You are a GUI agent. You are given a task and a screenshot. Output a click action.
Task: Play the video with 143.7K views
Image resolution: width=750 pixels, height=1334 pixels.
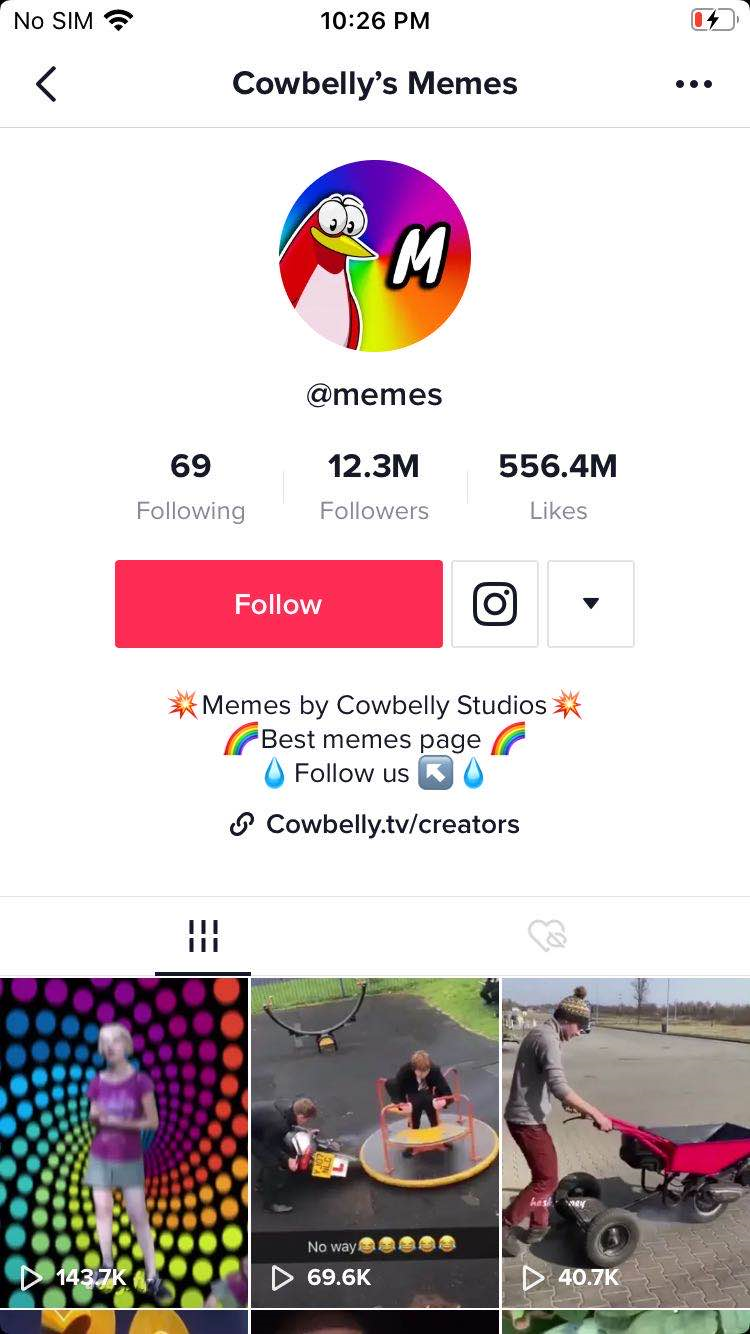[124, 1140]
